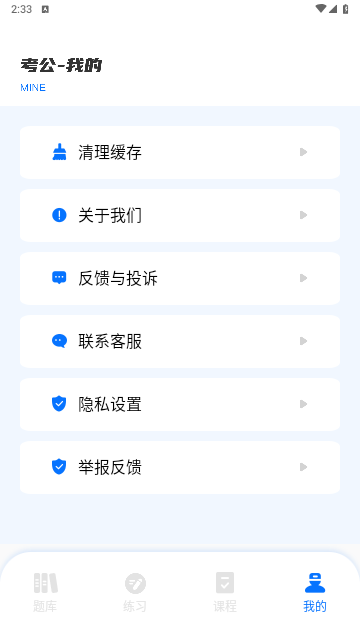360x640 pixels.
Task: Open 关于我们 page
Action: pyautogui.click(x=180, y=216)
